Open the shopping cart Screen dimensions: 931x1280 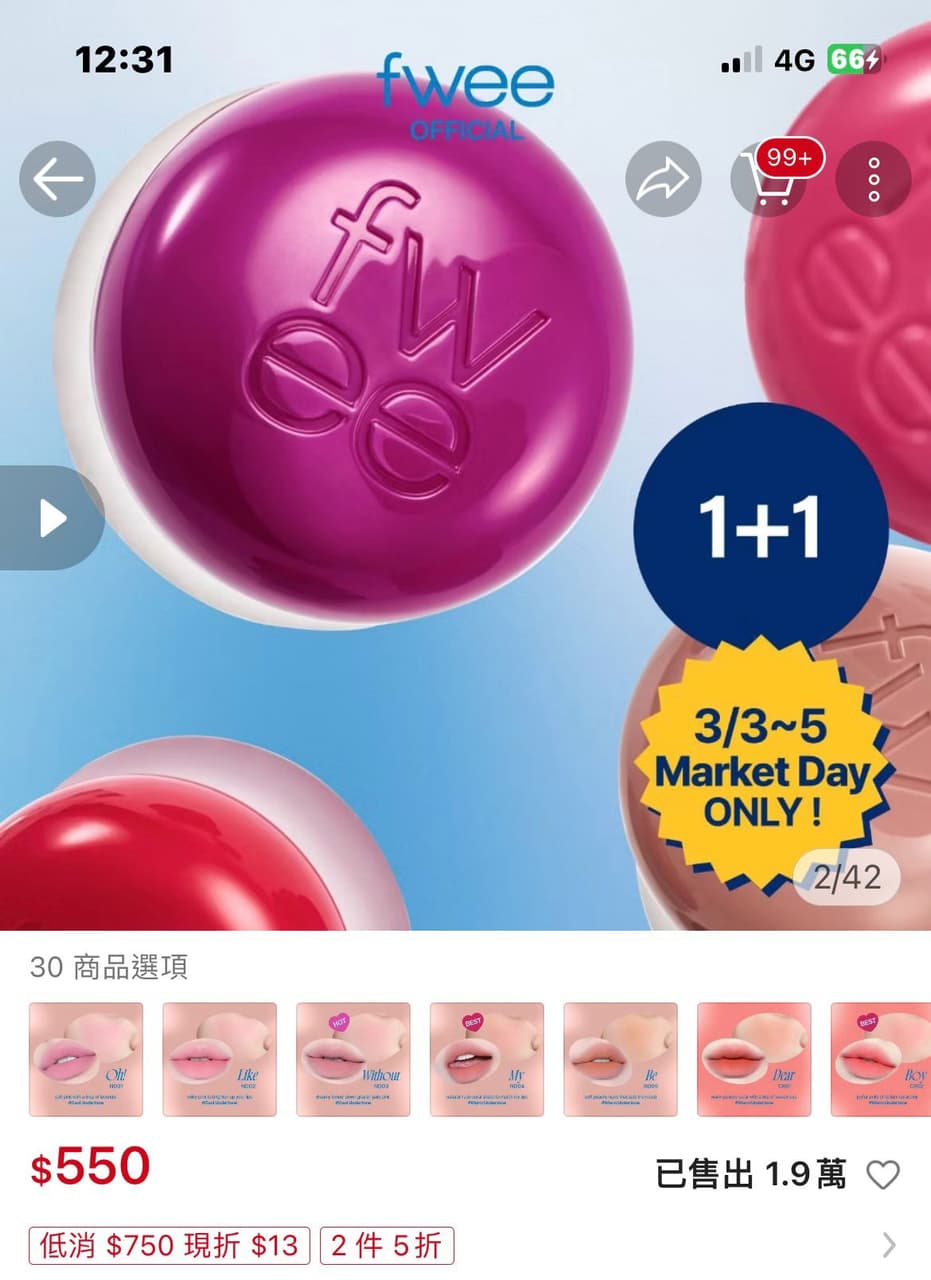[x=771, y=181]
